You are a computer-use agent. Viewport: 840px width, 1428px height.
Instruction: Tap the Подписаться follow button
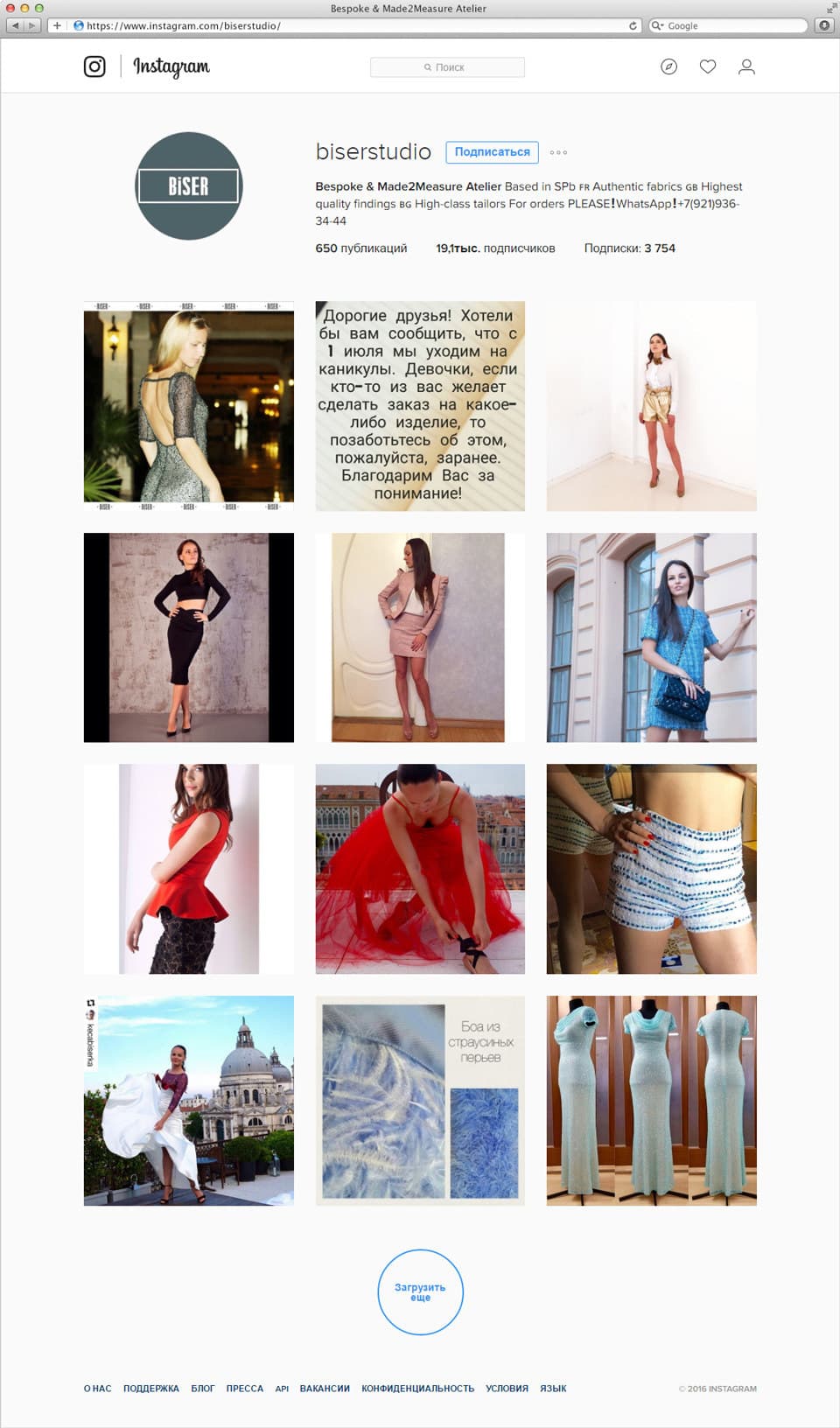(492, 152)
